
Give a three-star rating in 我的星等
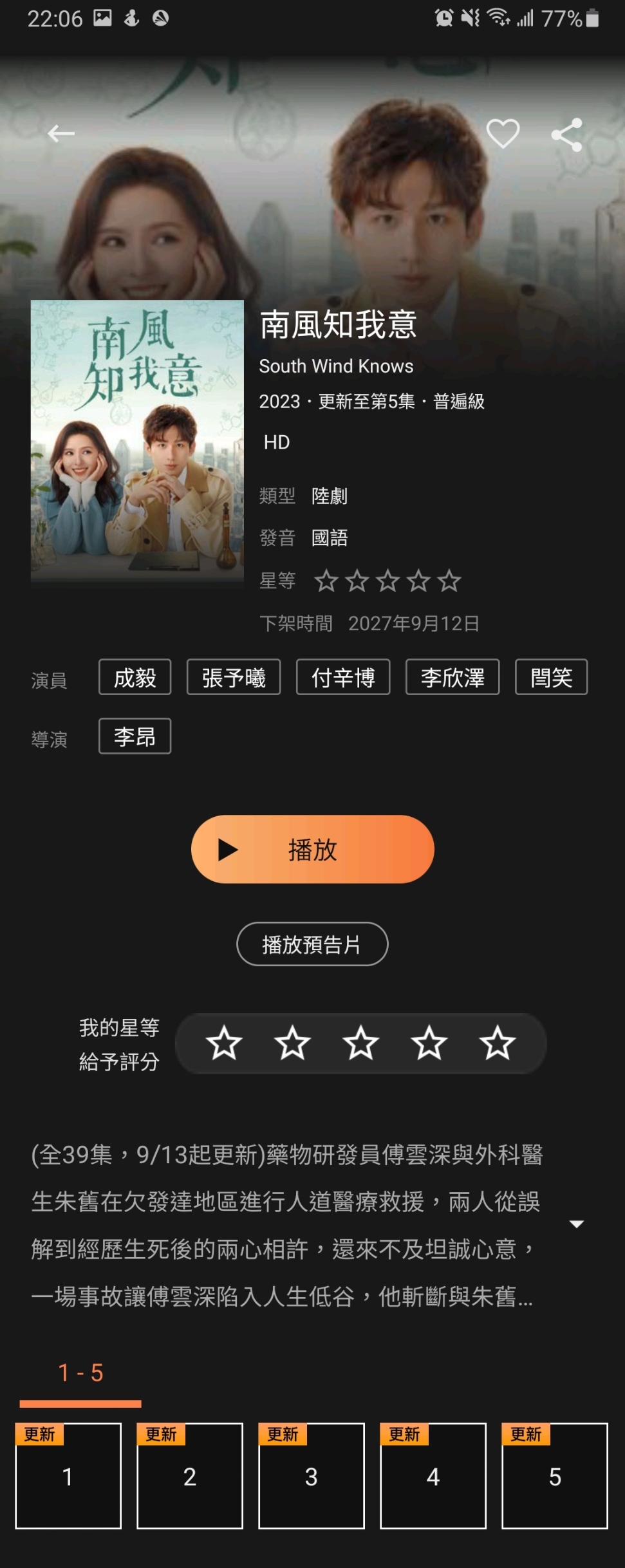click(360, 1043)
